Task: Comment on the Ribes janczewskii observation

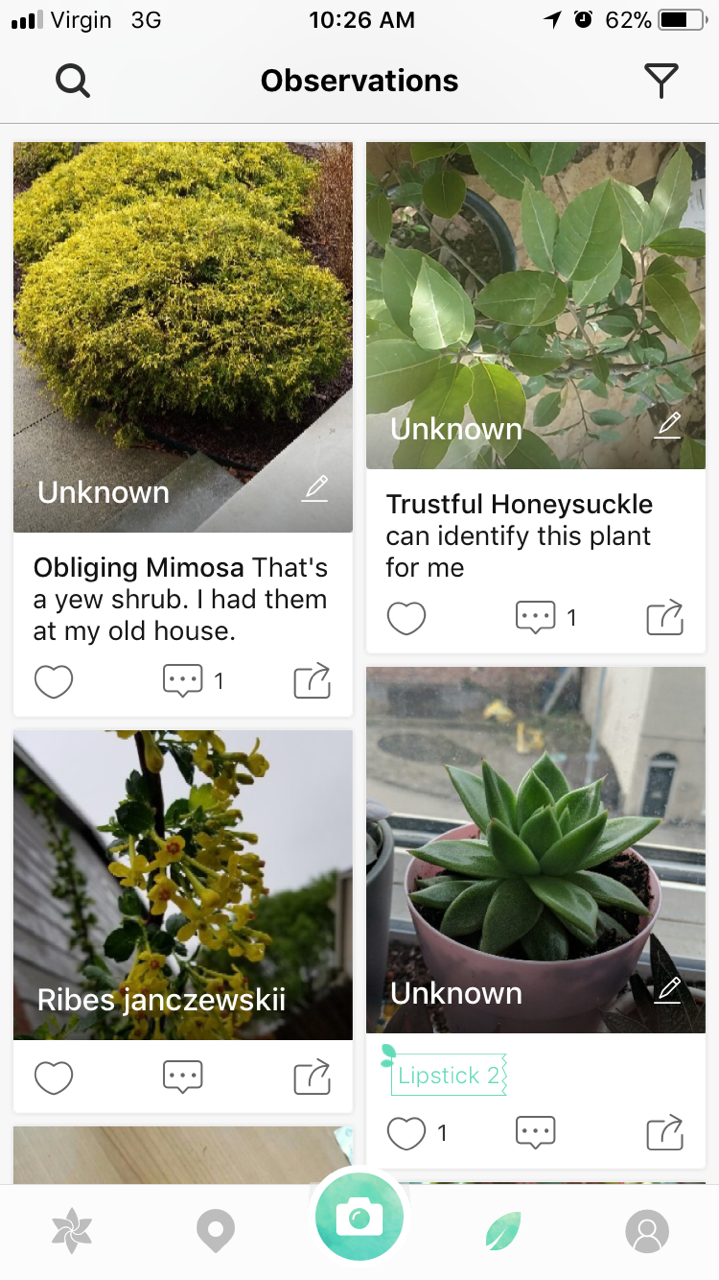Action: (183, 1076)
